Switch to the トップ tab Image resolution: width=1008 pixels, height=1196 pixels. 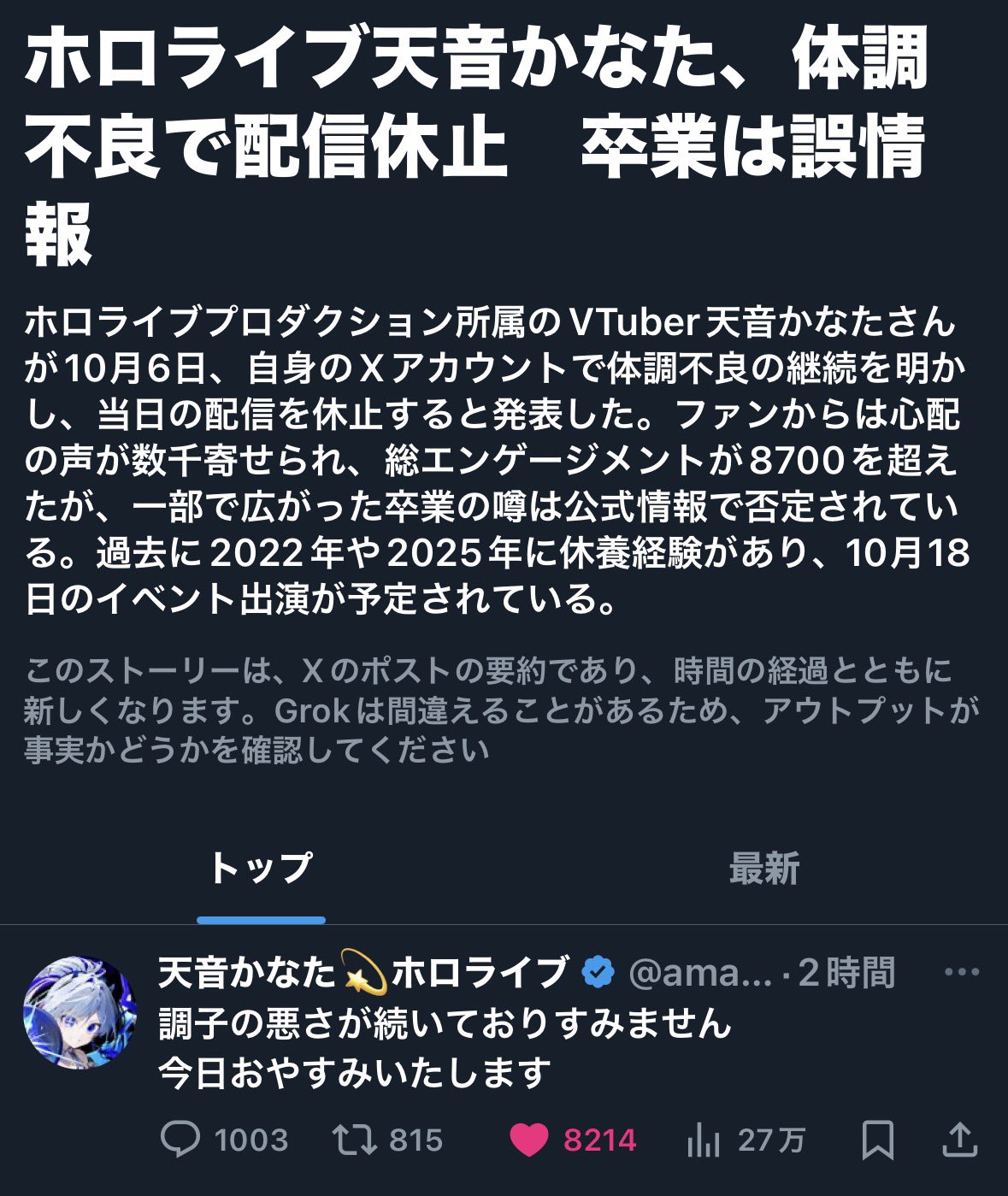pos(261,869)
